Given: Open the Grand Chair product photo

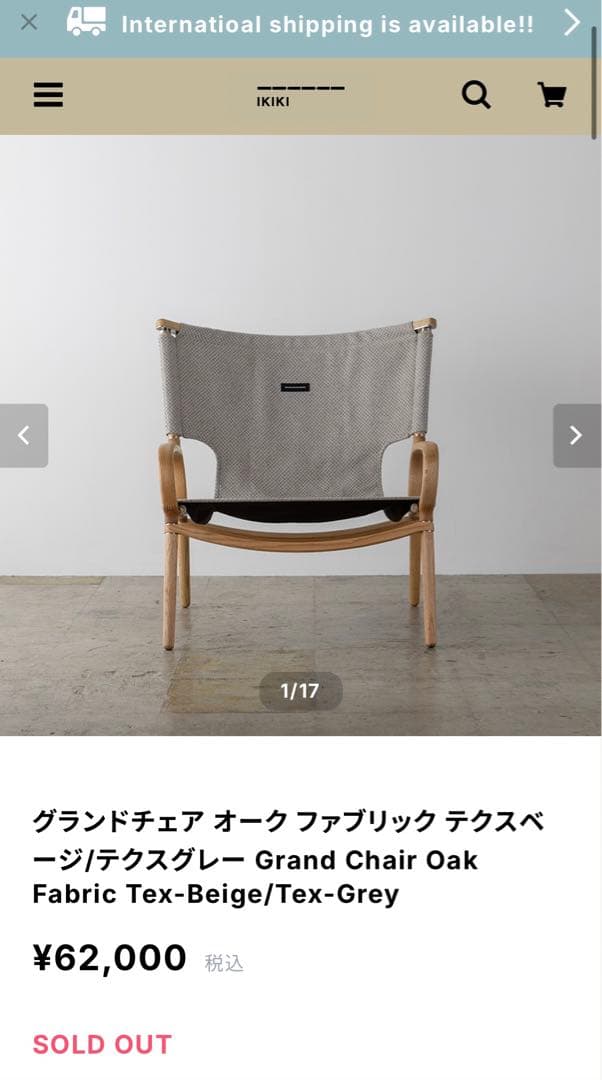Looking at the screenshot, I should click(x=300, y=480).
